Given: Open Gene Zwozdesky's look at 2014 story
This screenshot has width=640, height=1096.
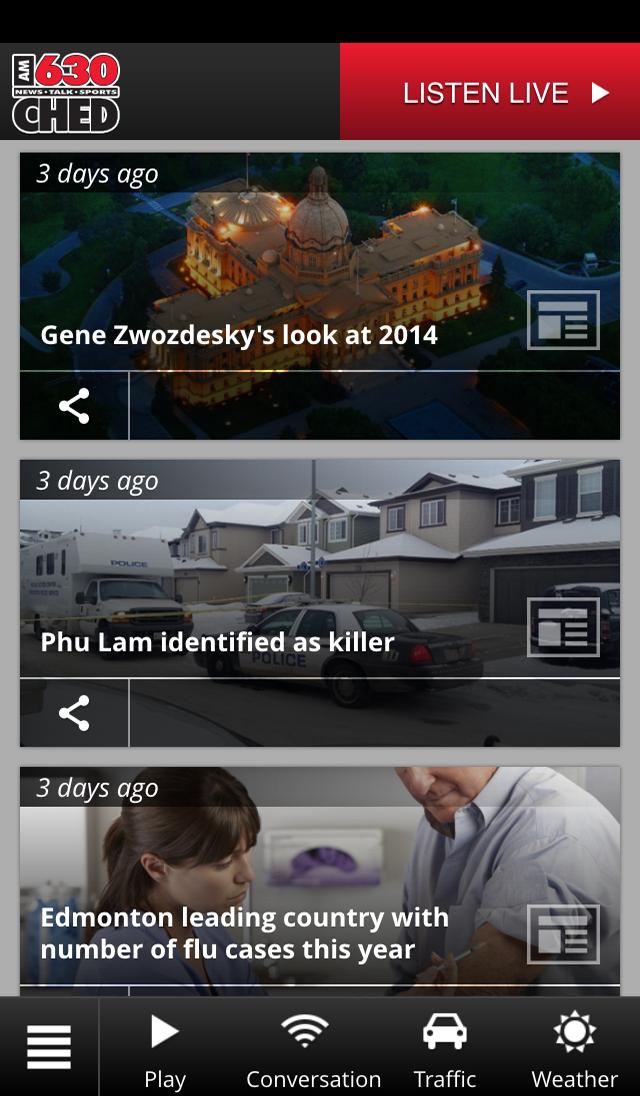Looking at the screenshot, I should [239, 334].
